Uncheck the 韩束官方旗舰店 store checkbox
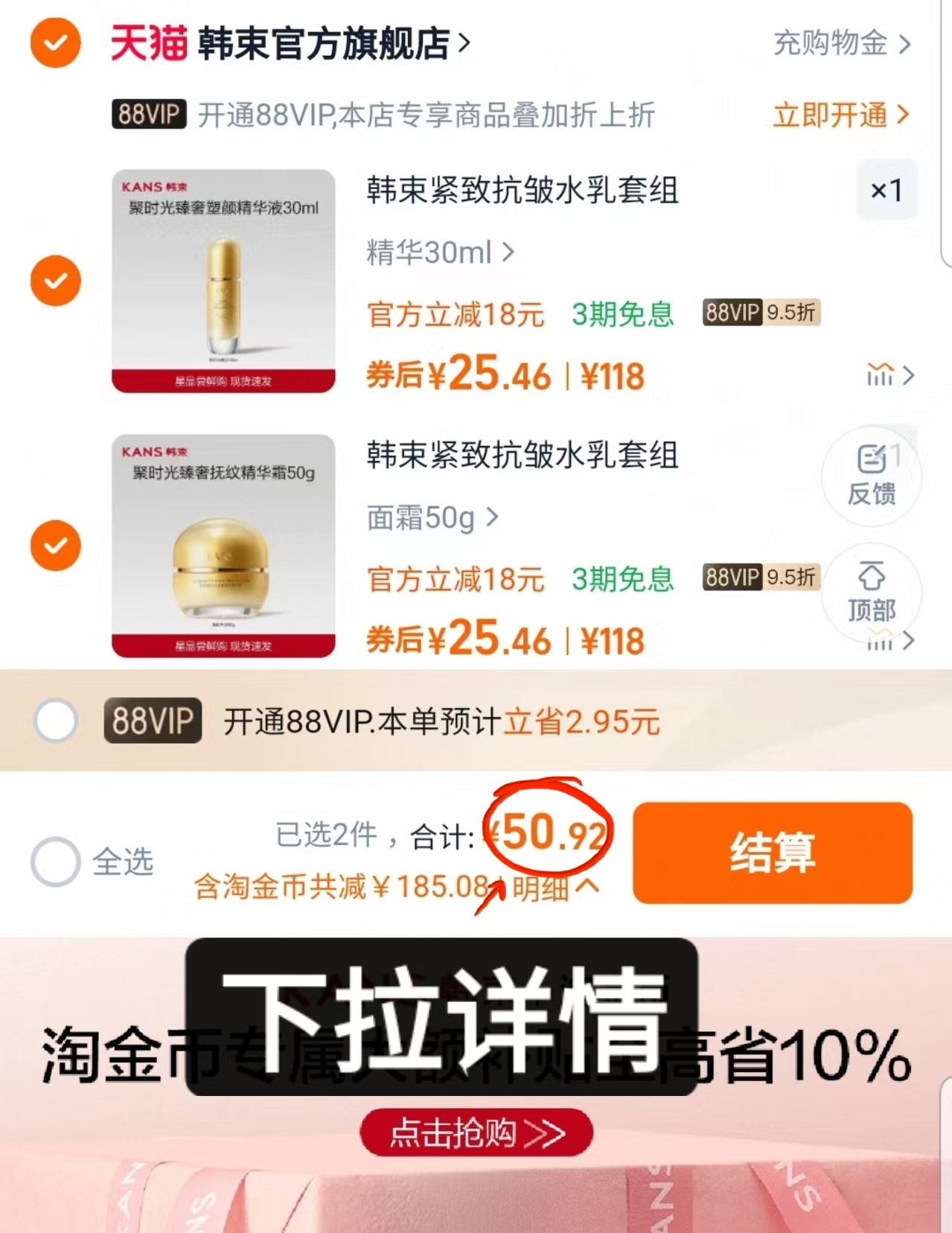 tap(55, 42)
